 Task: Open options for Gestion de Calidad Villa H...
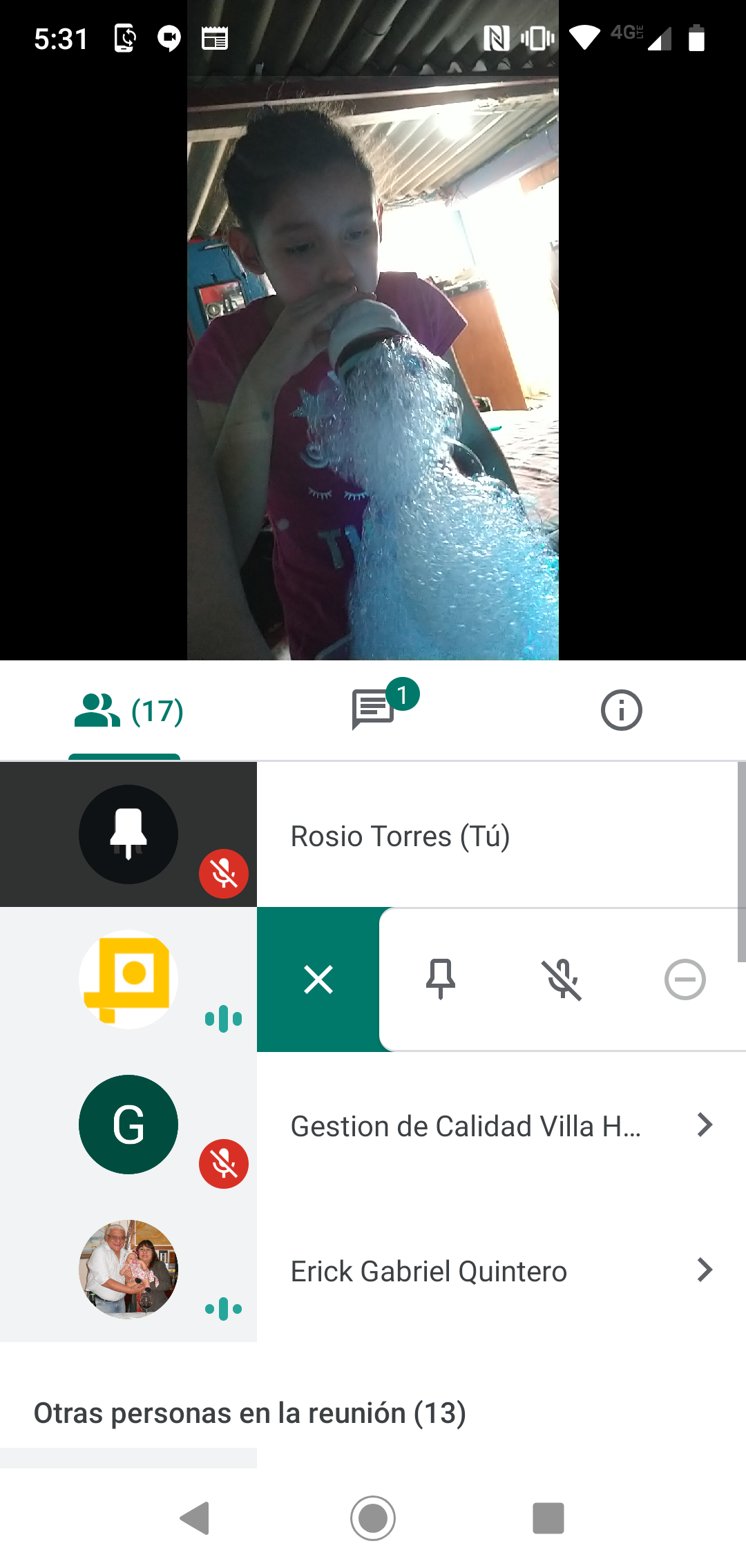coord(704,1125)
